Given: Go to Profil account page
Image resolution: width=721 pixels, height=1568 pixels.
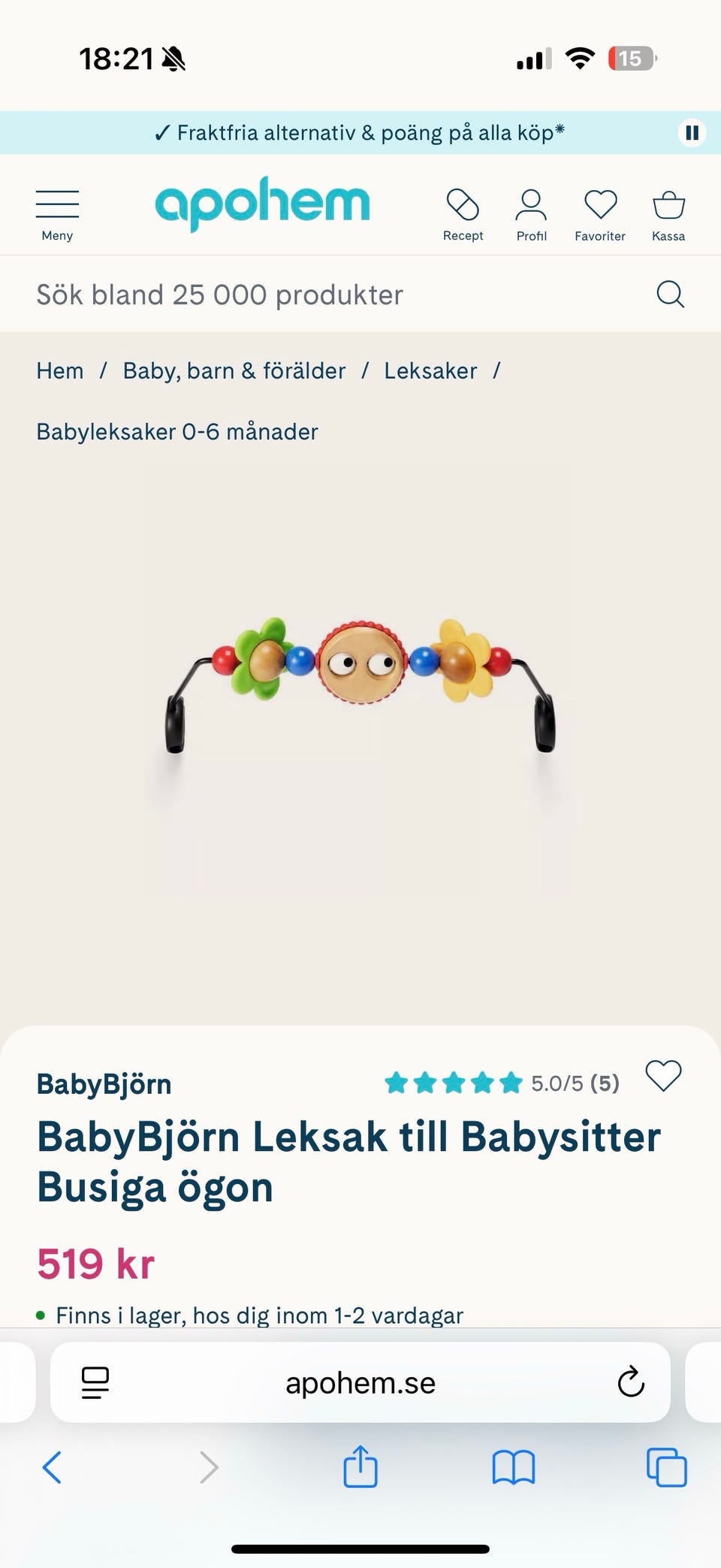Looking at the screenshot, I should 531,215.
